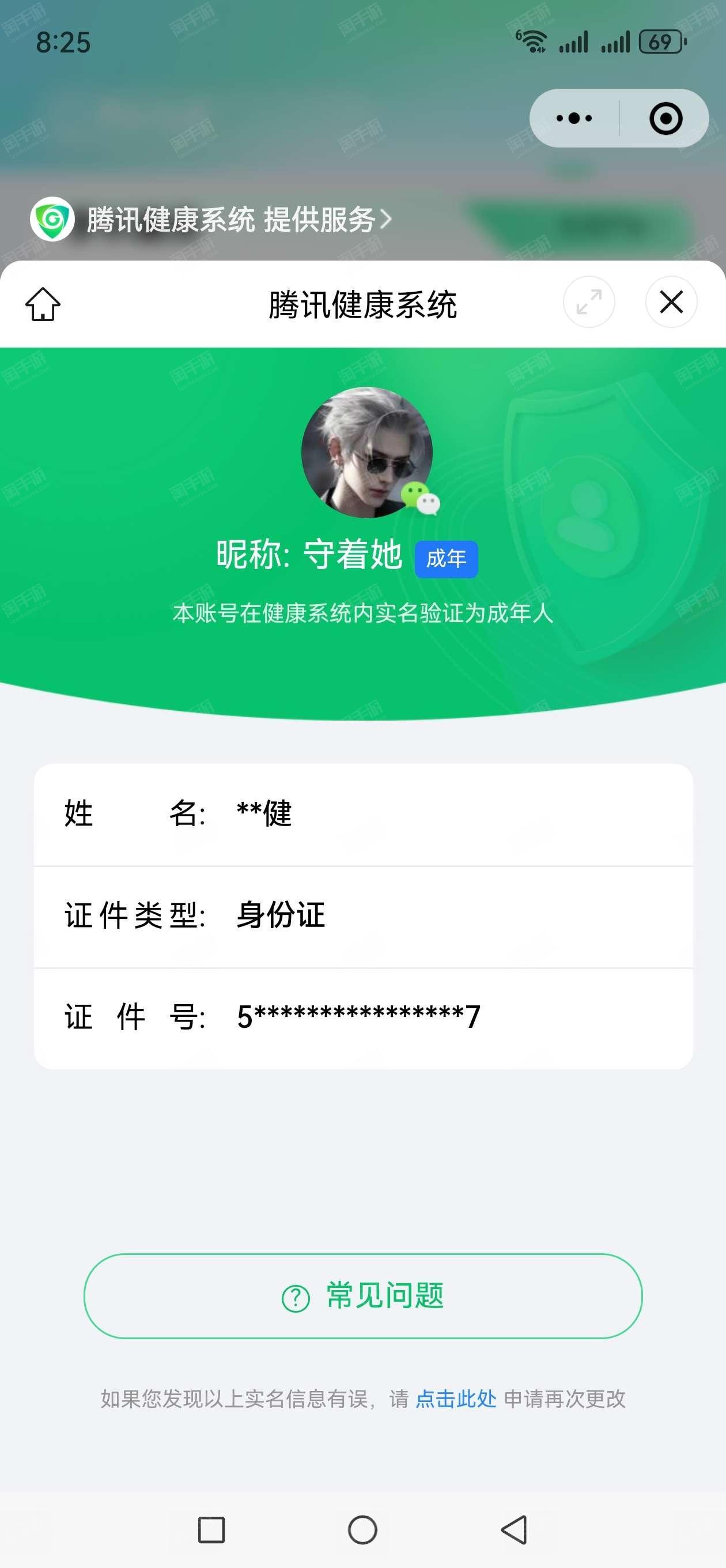
Task: Tap 点击此处 to request info change
Action: coord(456,1399)
